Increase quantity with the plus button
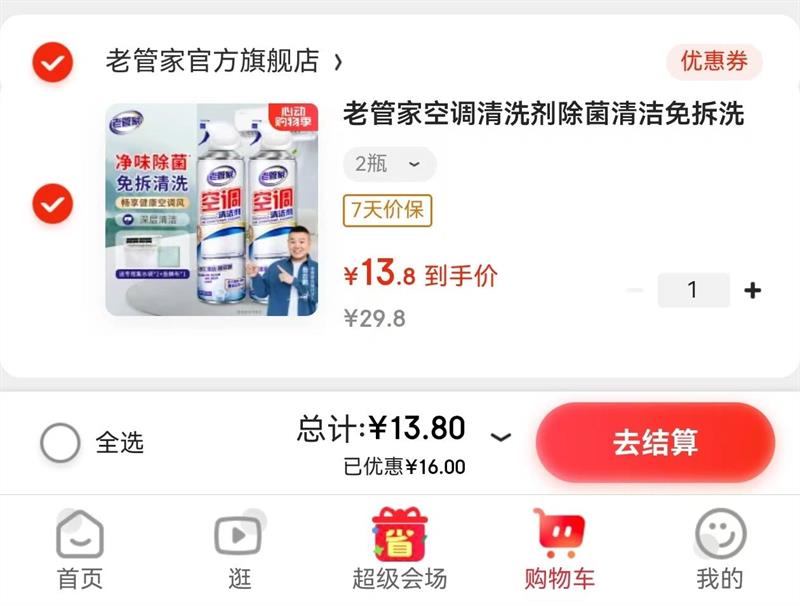This screenshot has height=606, width=800. point(753,290)
